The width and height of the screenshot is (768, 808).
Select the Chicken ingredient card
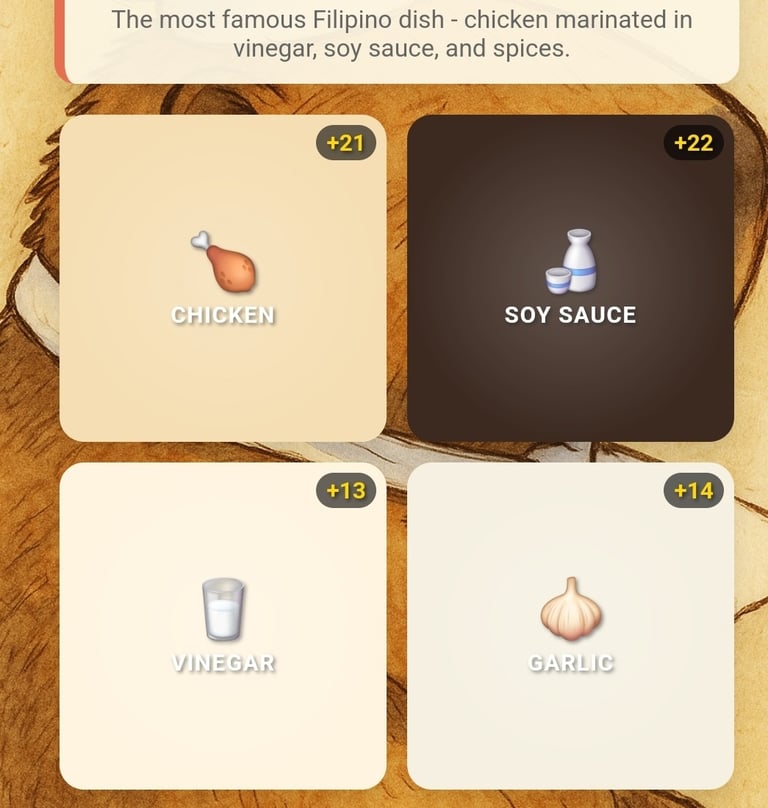click(x=223, y=278)
